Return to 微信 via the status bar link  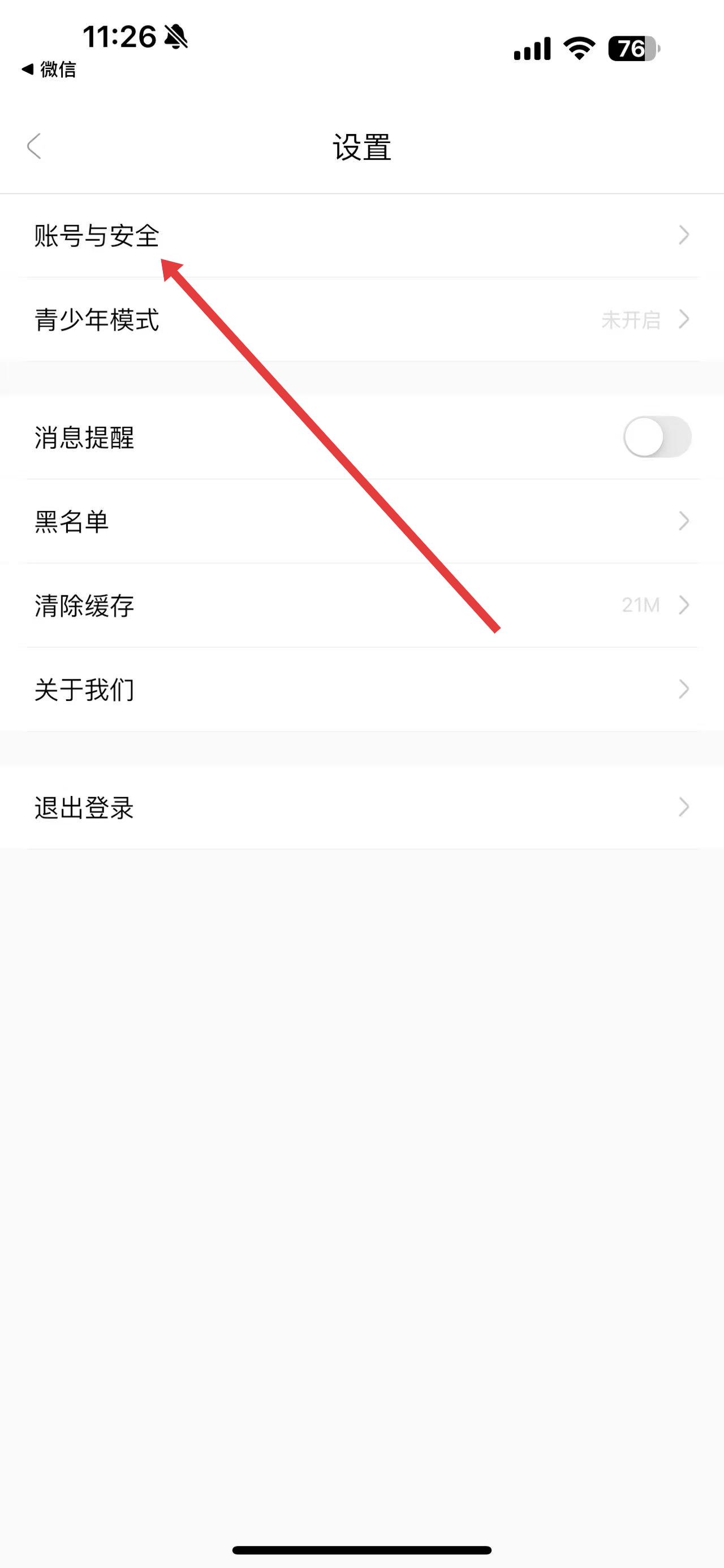click(49, 70)
